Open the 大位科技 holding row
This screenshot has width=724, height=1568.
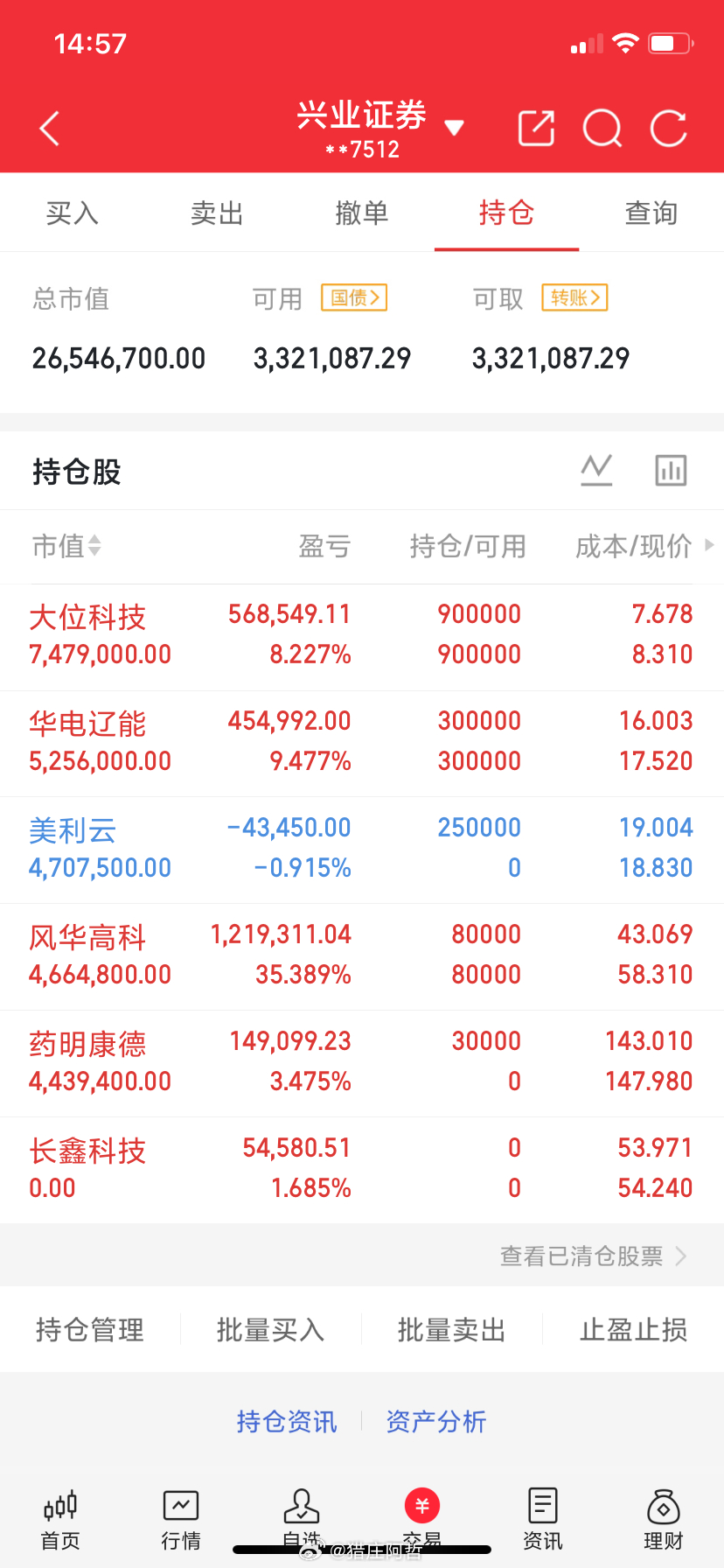(x=362, y=637)
